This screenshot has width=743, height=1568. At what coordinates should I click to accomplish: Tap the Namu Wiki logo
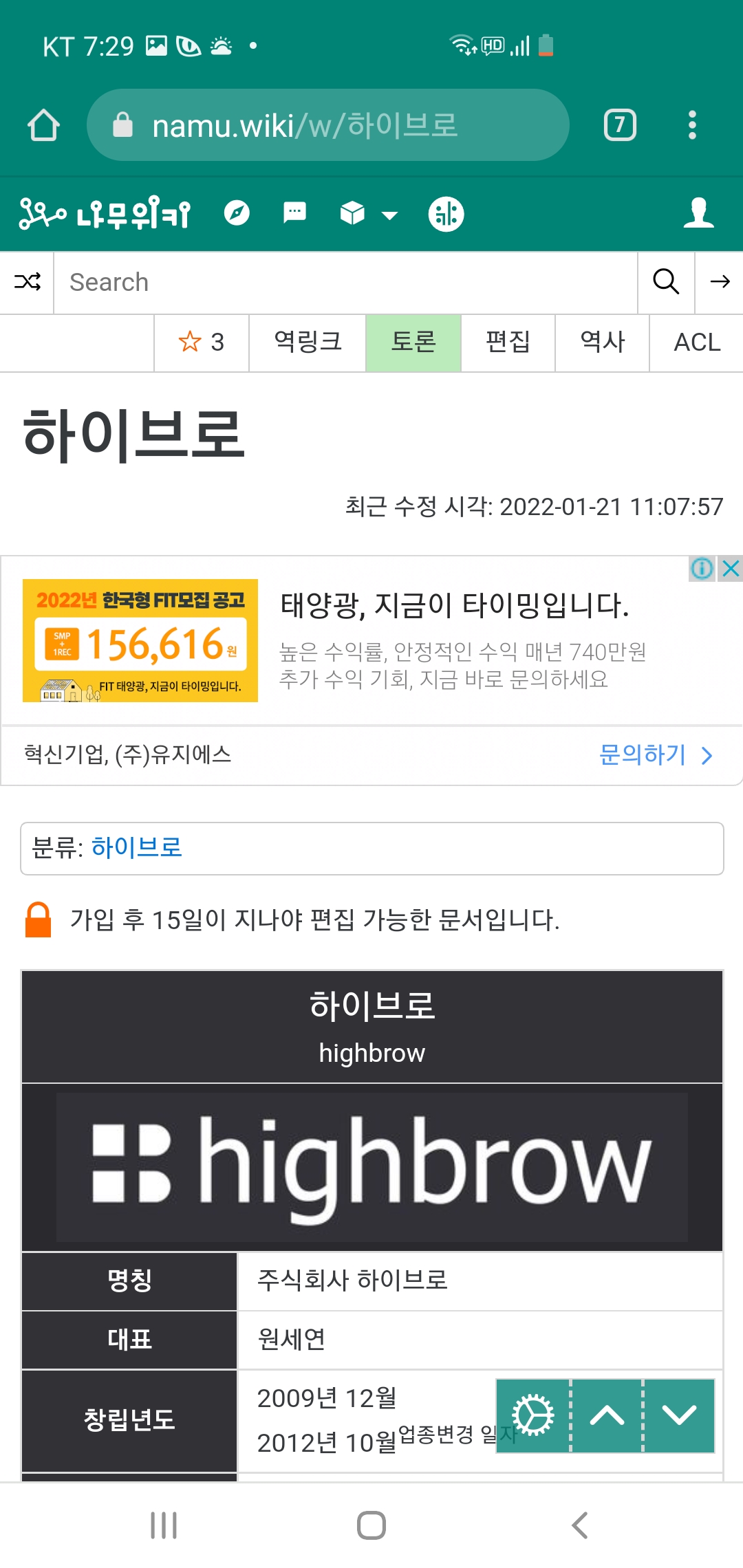click(x=105, y=214)
